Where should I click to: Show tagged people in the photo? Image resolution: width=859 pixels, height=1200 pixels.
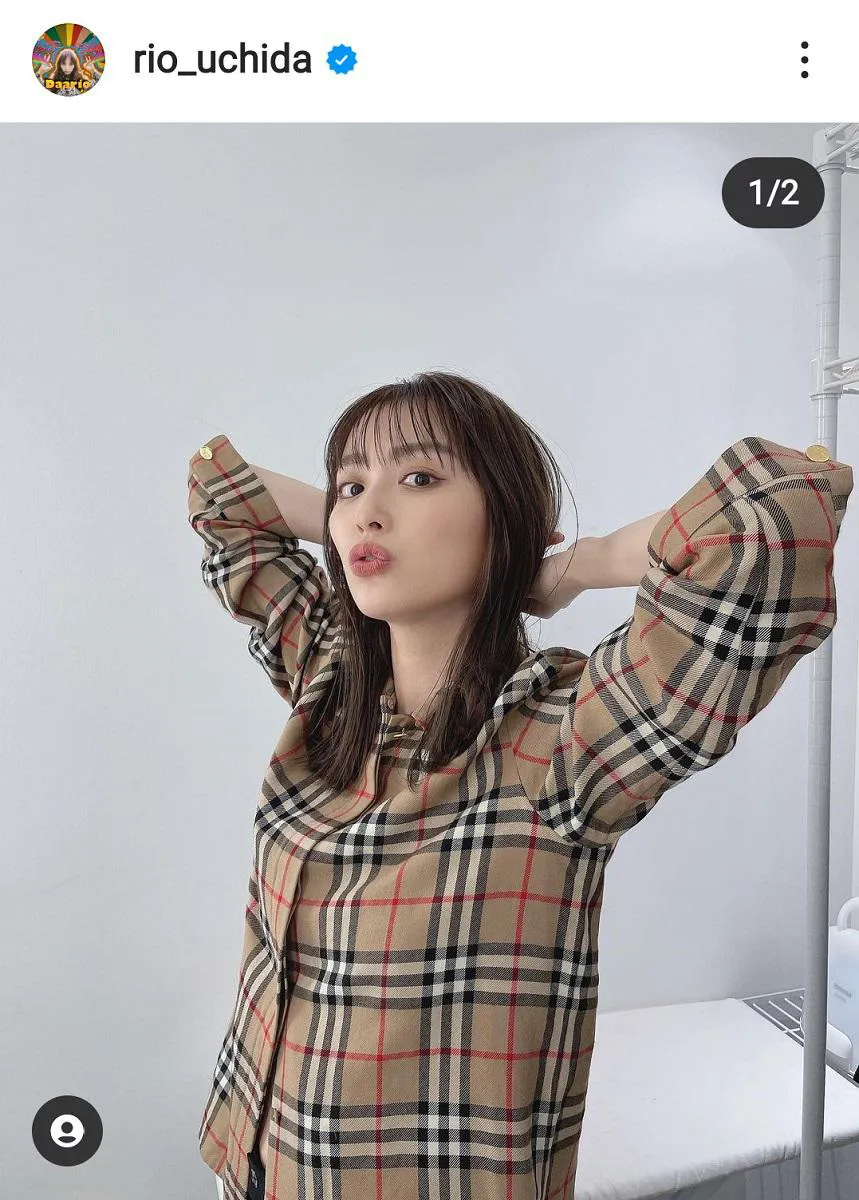click(67, 1131)
